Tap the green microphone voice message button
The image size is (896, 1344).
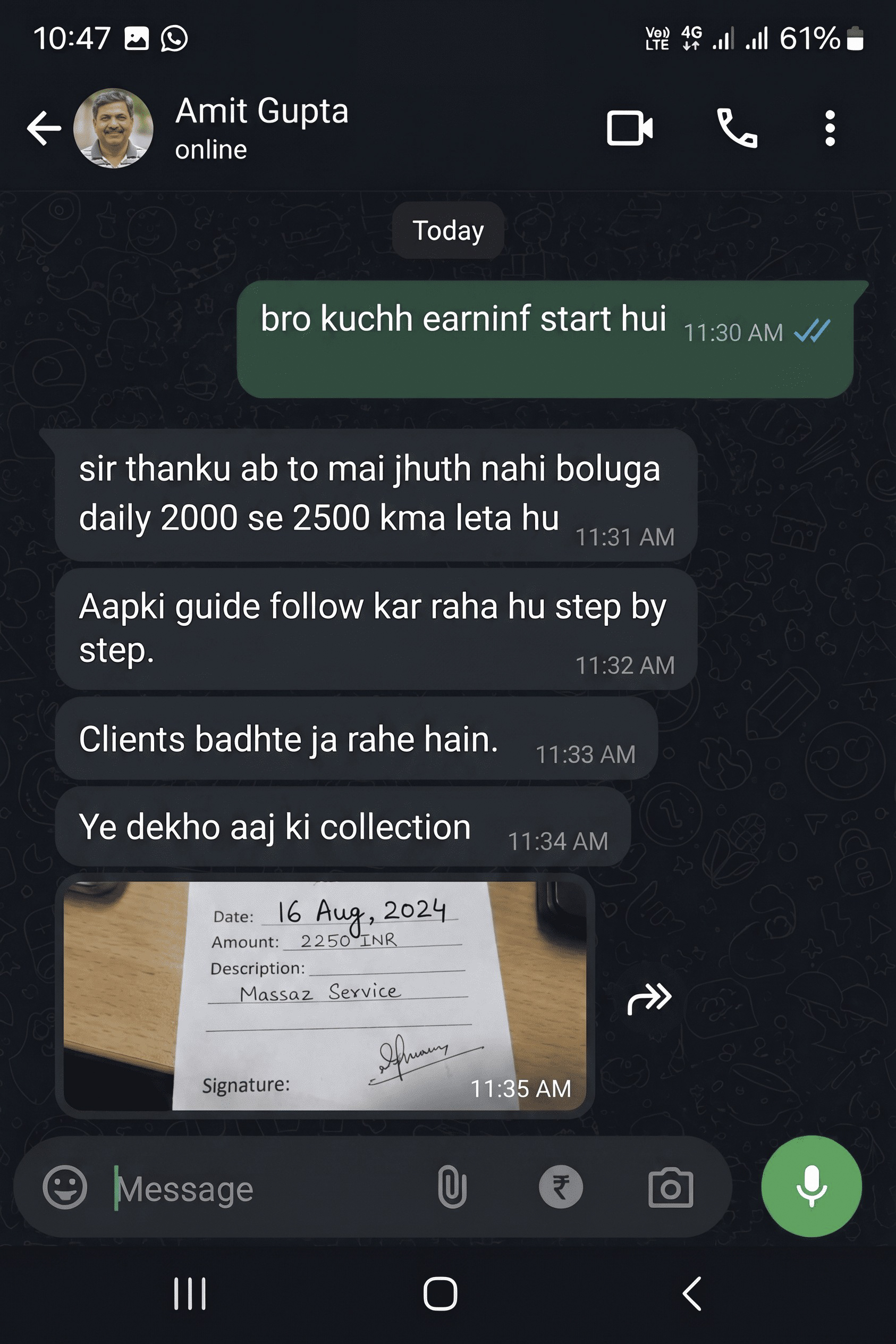tap(811, 1186)
